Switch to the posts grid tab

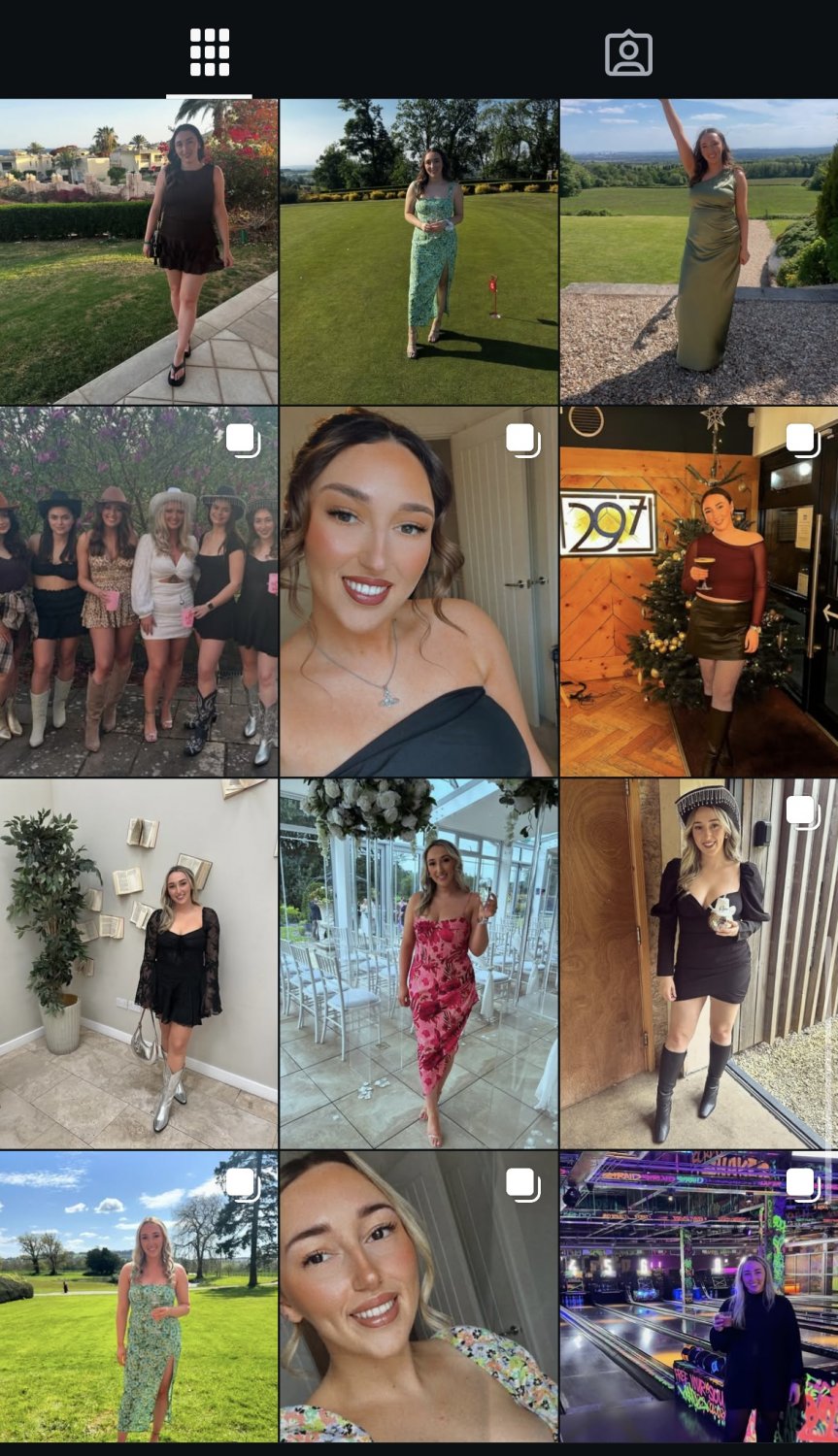(x=209, y=52)
